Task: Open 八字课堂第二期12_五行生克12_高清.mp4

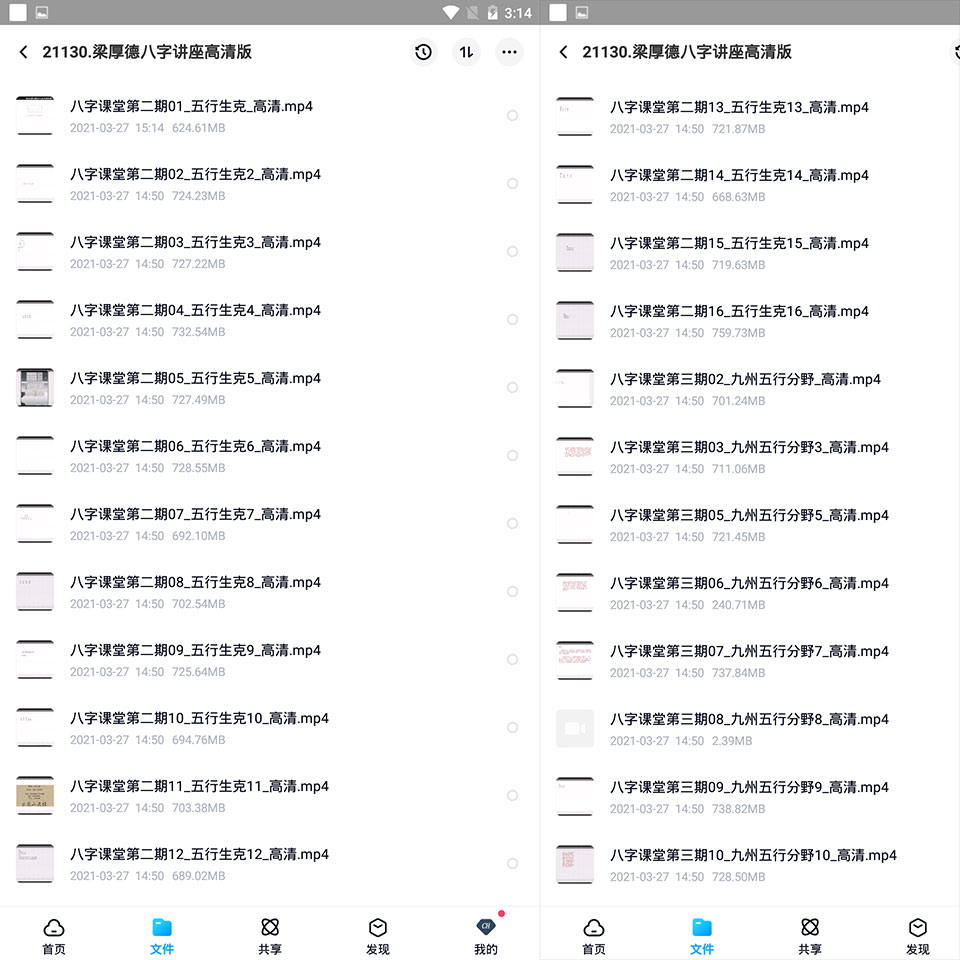Action: click(199, 855)
